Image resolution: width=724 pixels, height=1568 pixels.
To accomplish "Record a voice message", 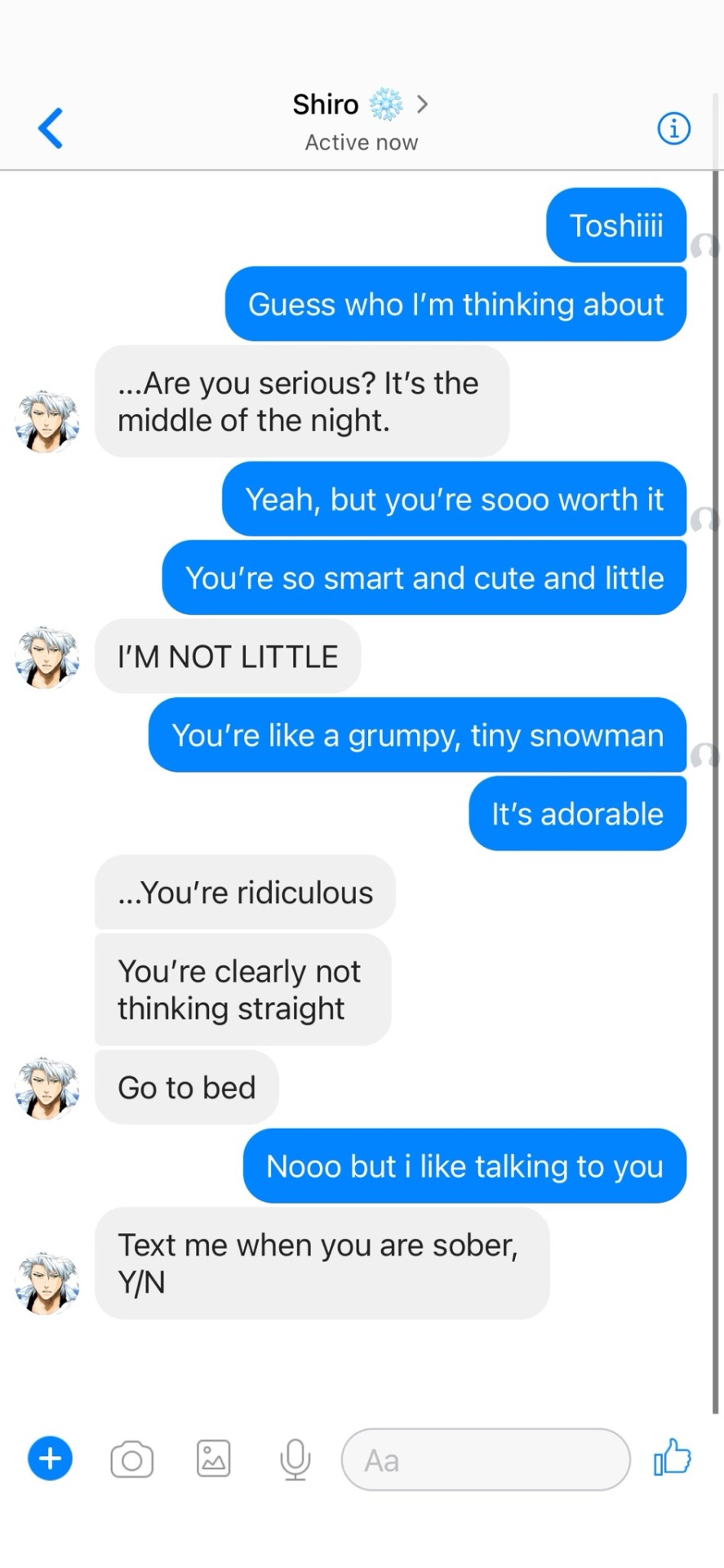I will tap(295, 1459).
